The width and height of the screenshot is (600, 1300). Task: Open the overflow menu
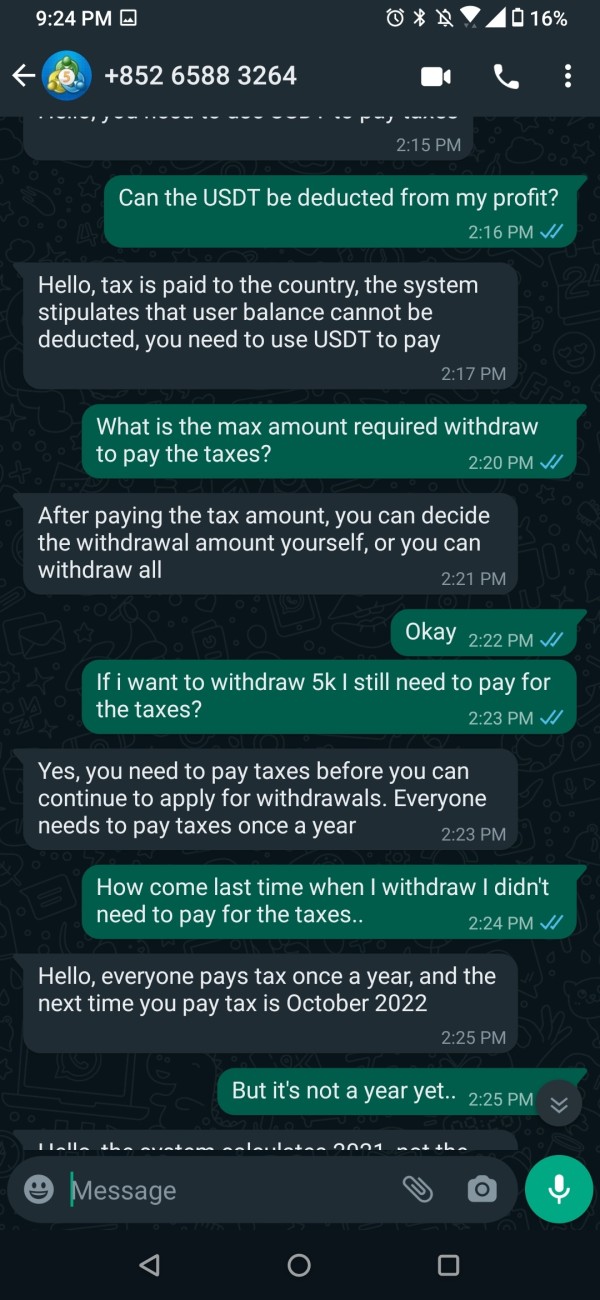[x=568, y=76]
